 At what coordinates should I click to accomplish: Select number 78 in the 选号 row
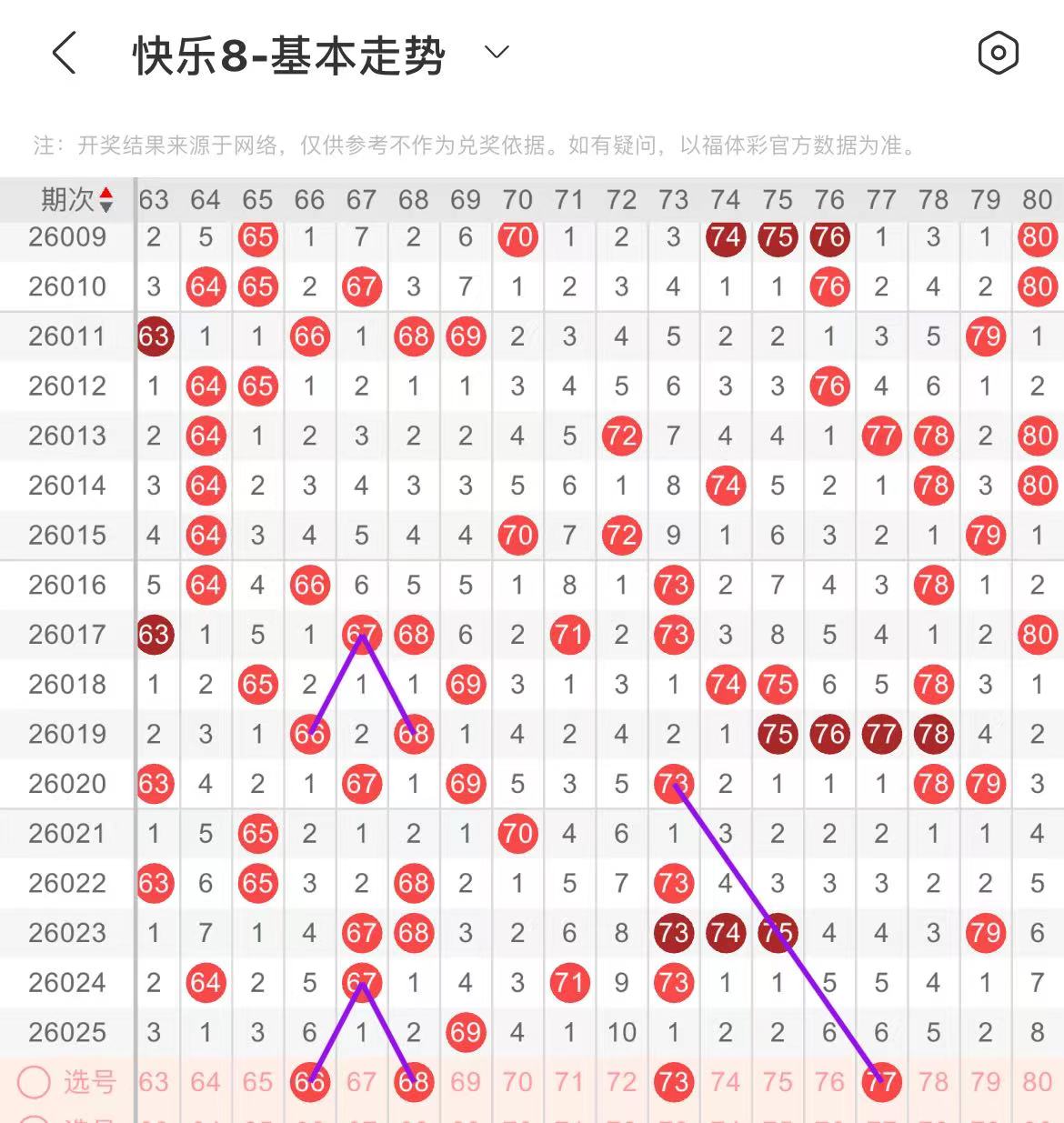pos(933,1082)
